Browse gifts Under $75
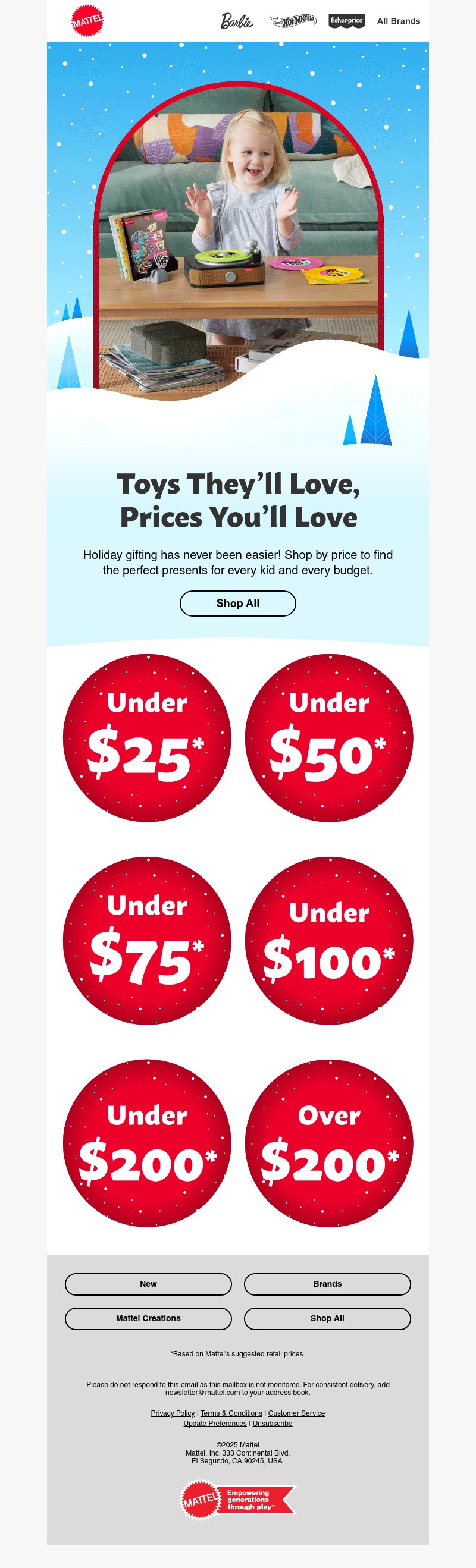Viewport: 476px width, 1568px height. [x=147, y=941]
